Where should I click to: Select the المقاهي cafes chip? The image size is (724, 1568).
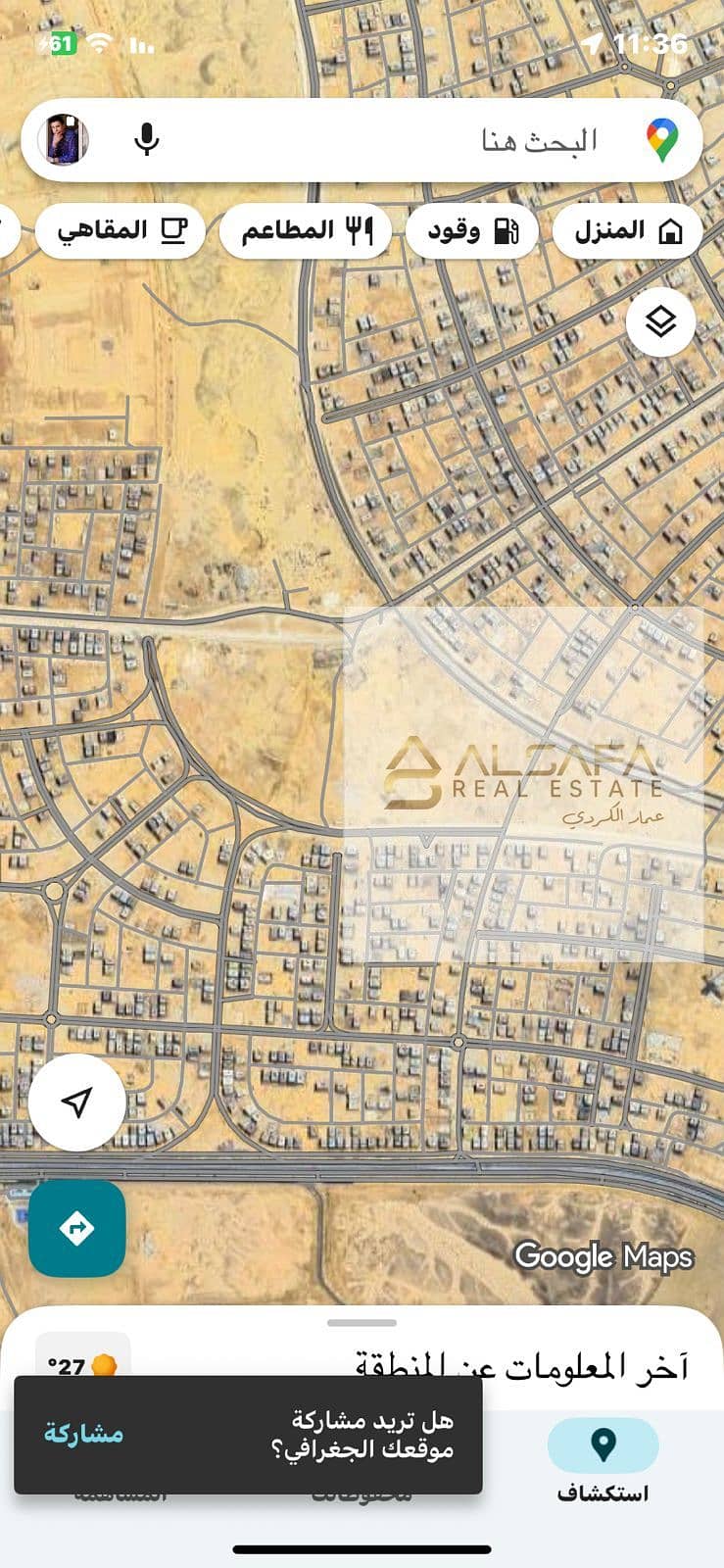click(x=121, y=231)
